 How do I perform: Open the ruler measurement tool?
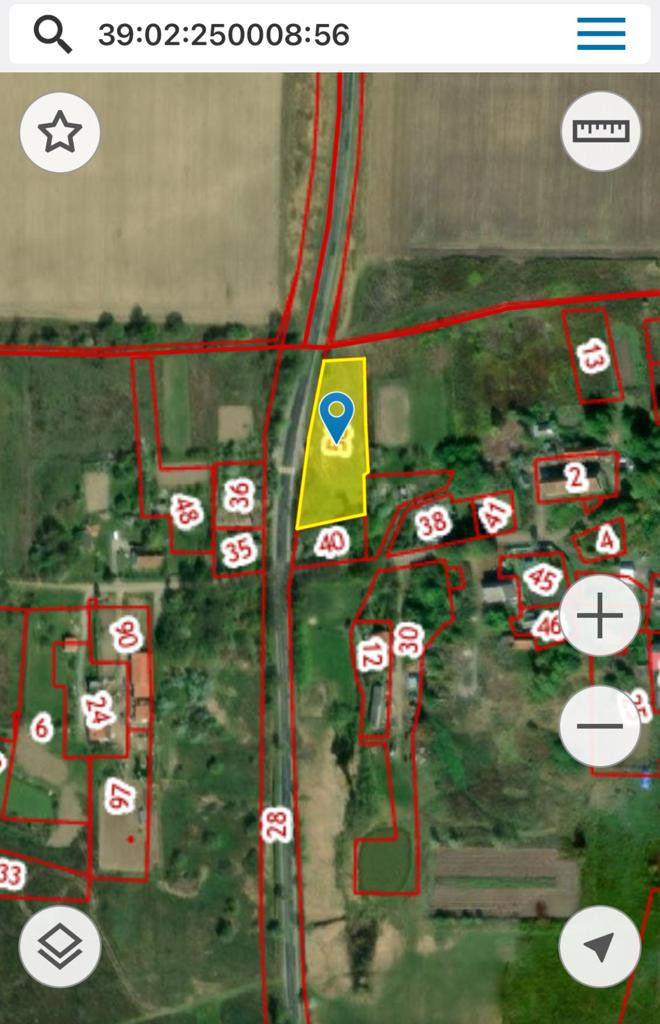pyautogui.click(x=600, y=131)
